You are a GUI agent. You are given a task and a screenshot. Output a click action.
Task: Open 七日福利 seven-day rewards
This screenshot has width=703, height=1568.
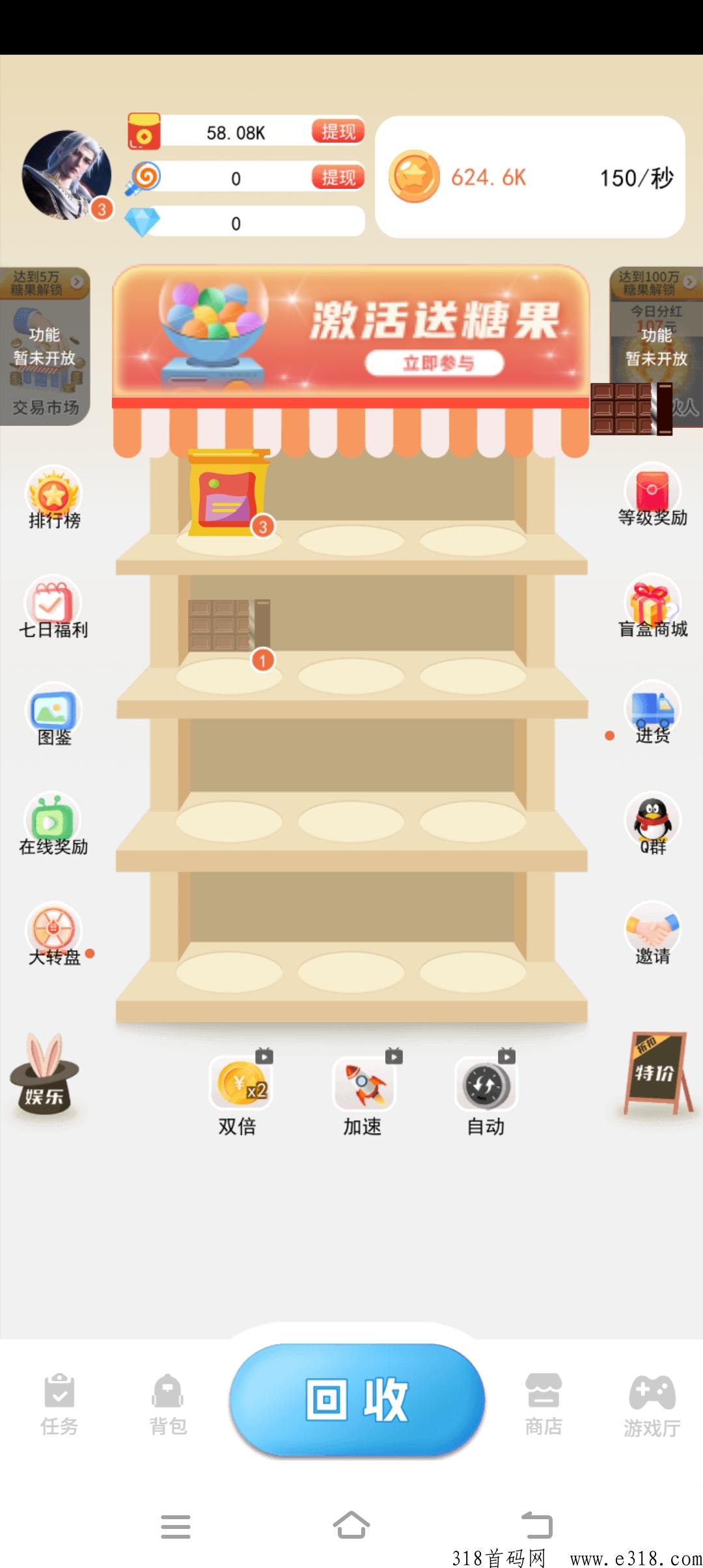53,607
